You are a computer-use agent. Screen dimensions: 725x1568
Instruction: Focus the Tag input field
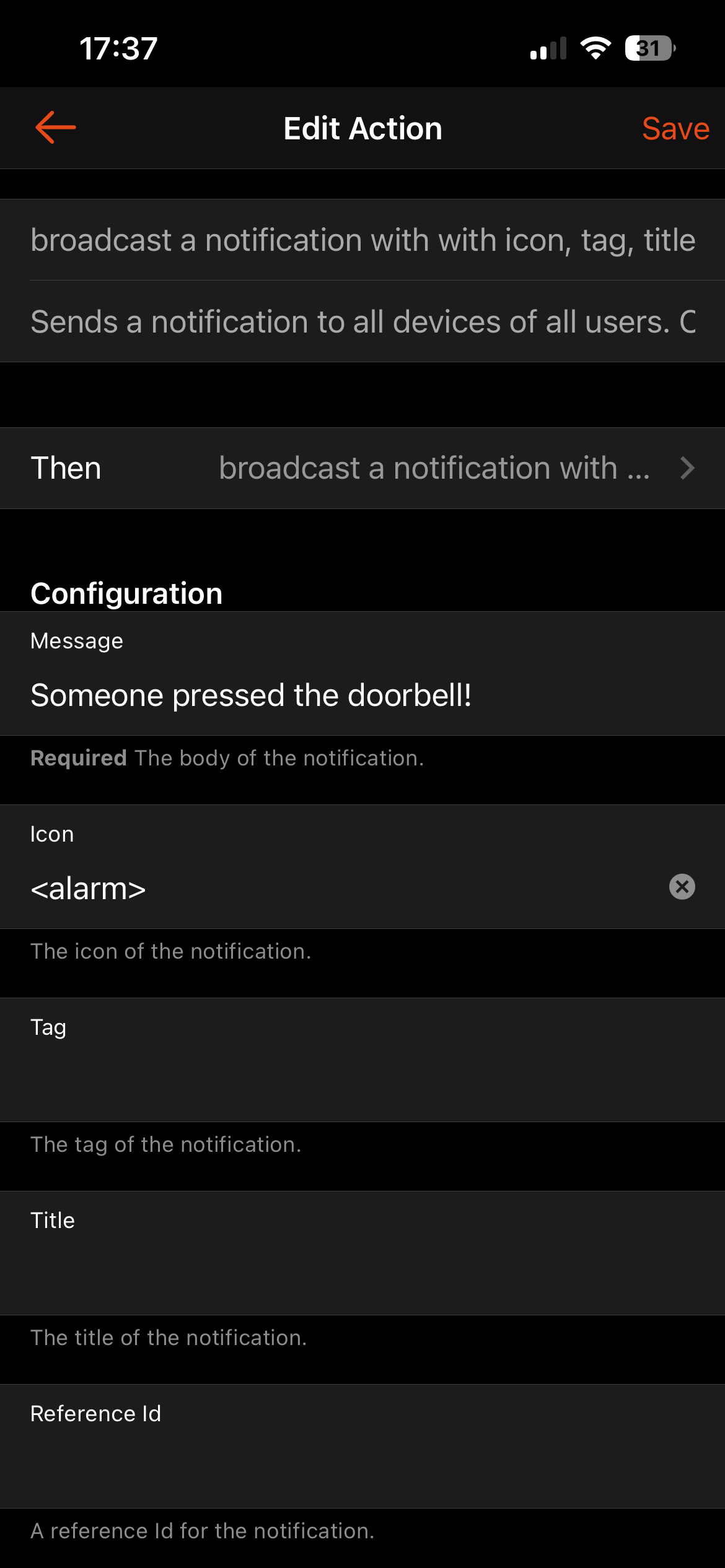[x=362, y=1081]
